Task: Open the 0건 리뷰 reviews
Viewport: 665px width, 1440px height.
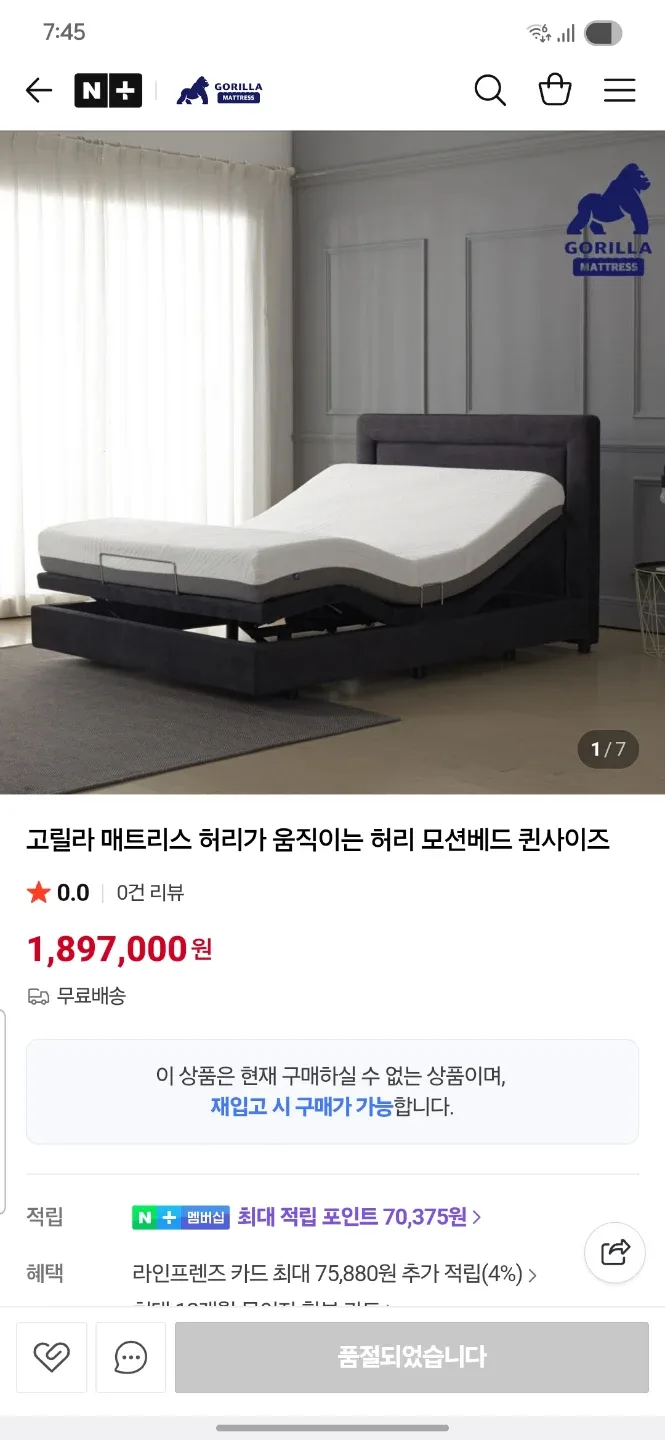Action: (x=150, y=893)
